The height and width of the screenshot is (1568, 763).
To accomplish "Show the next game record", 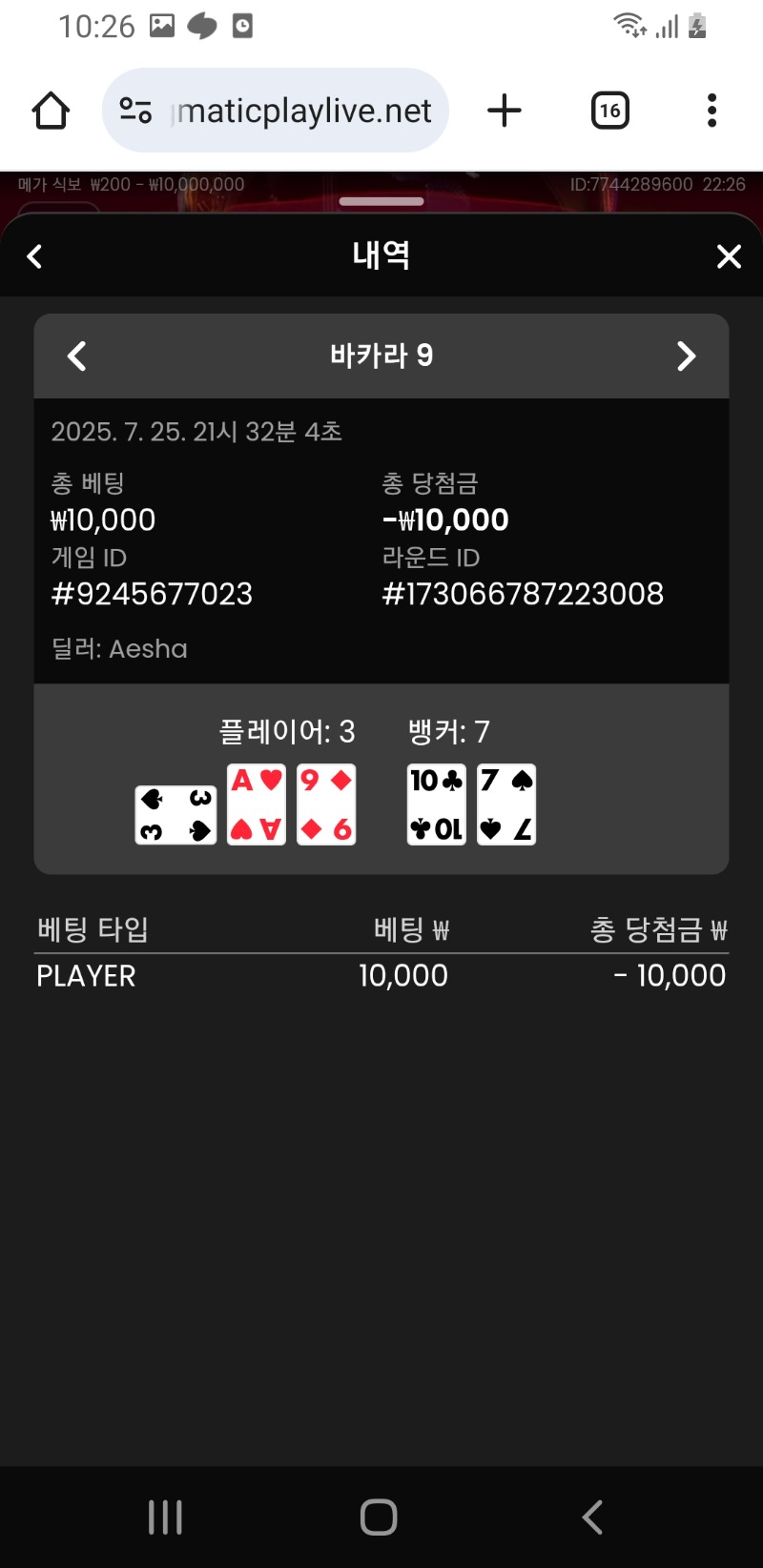I will pyautogui.click(x=686, y=356).
